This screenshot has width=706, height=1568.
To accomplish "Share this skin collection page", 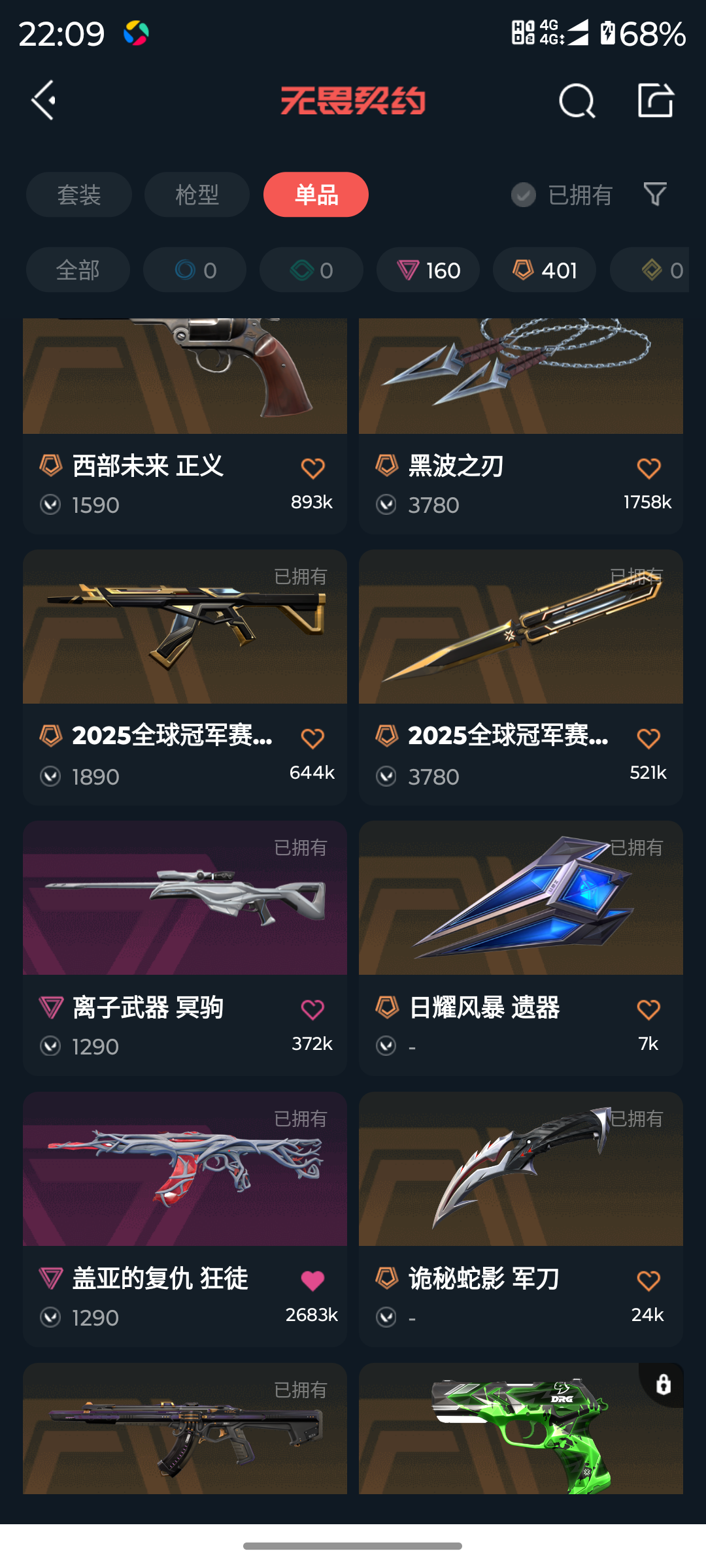I will [656, 101].
